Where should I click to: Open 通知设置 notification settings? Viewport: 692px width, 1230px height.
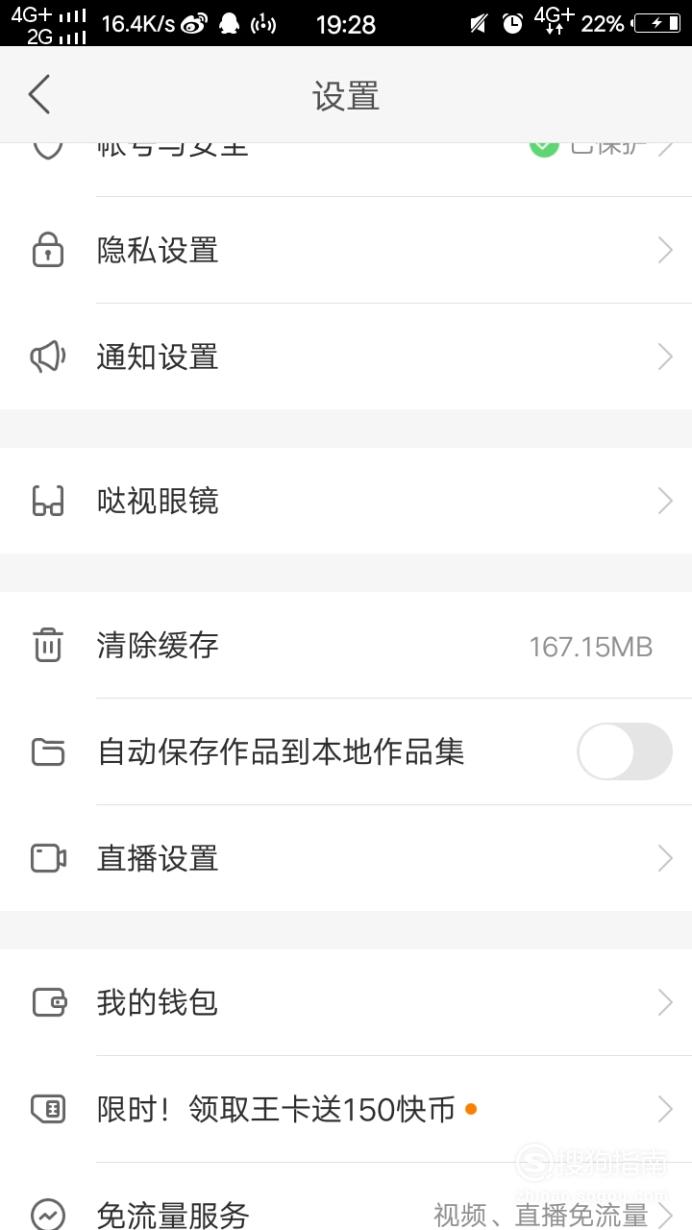pos(346,357)
